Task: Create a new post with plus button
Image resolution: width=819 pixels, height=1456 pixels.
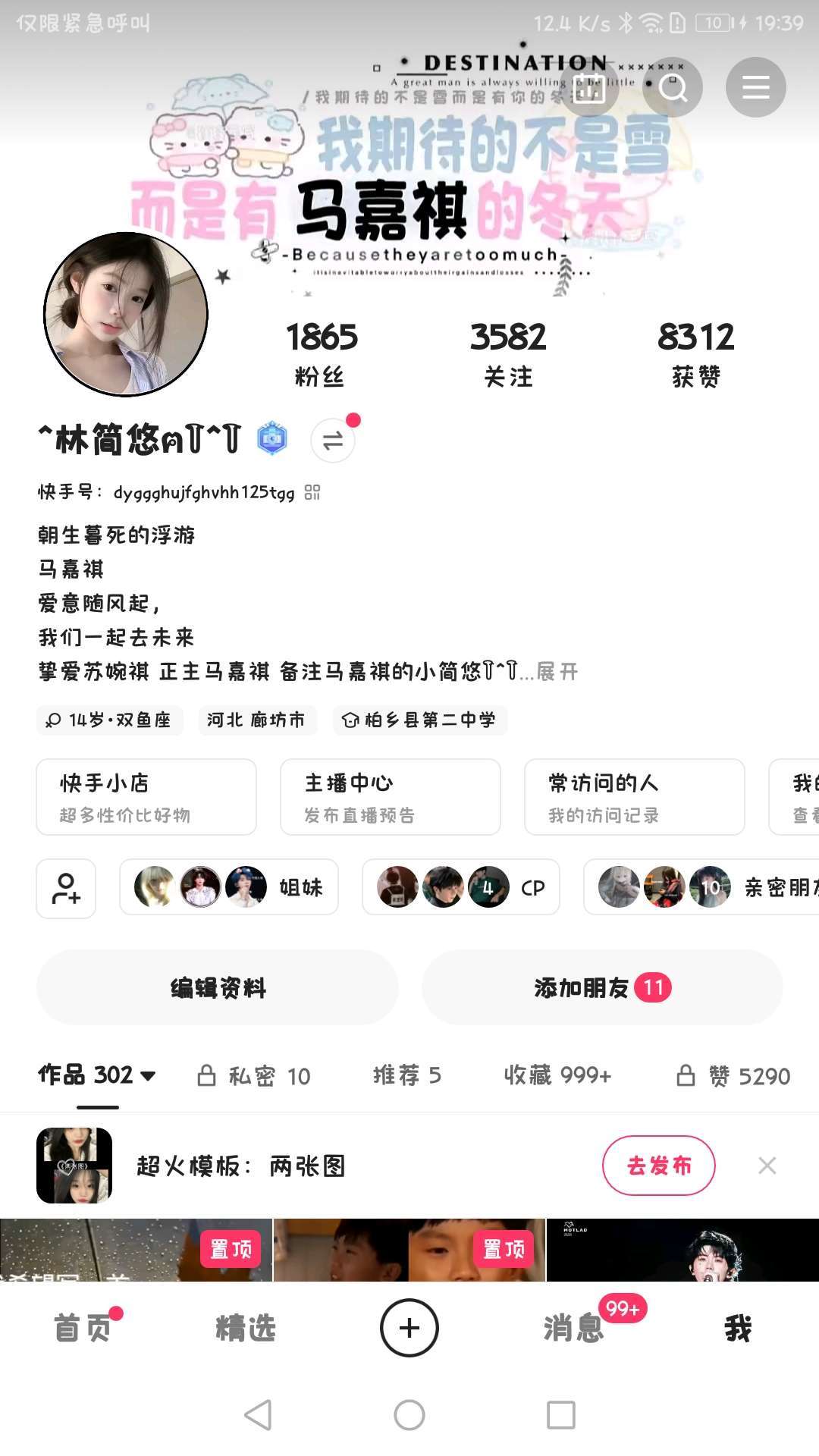Action: pyautogui.click(x=409, y=1329)
